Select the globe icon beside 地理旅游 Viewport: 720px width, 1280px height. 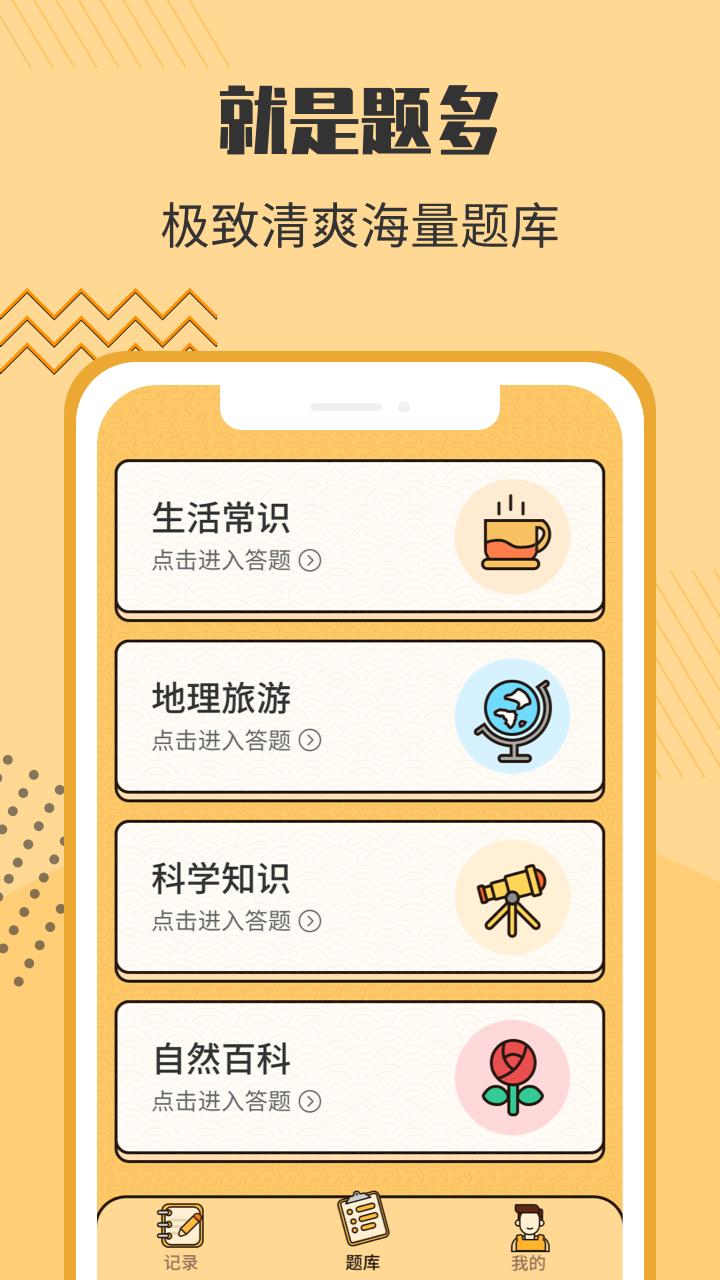(515, 717)
